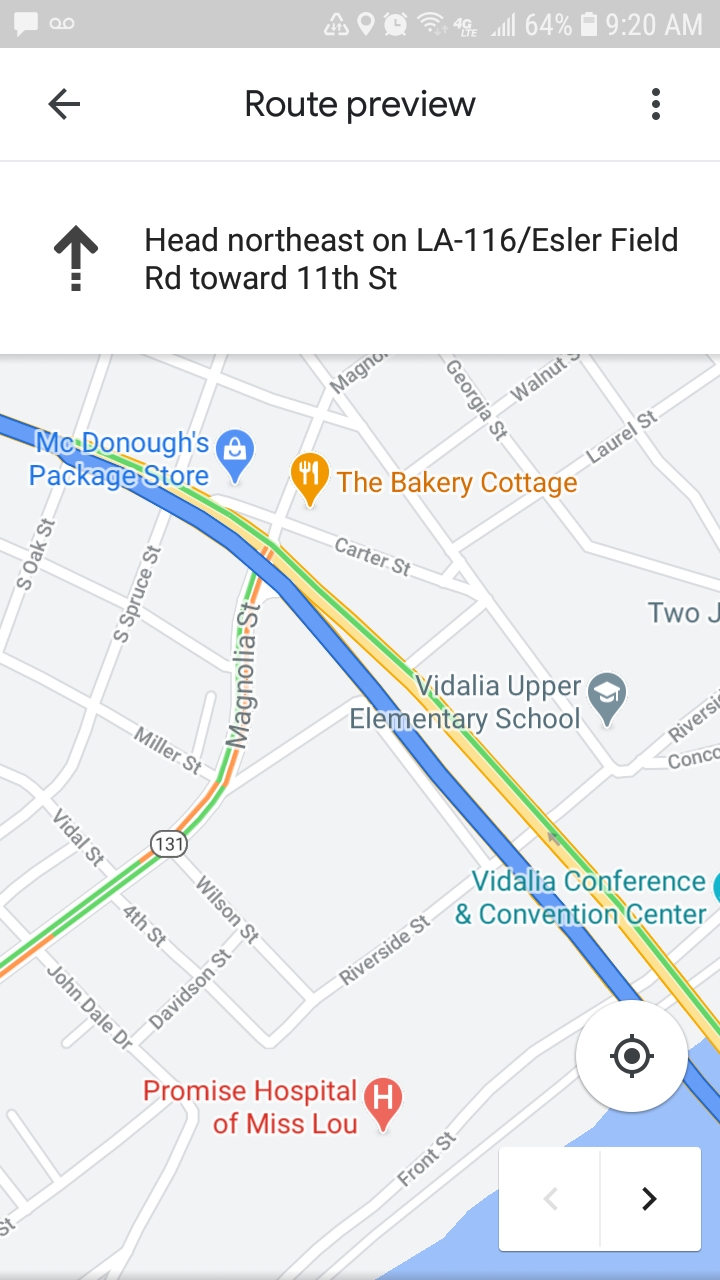
Task: Select McDonough's Package Store marker
Action: 235,452
